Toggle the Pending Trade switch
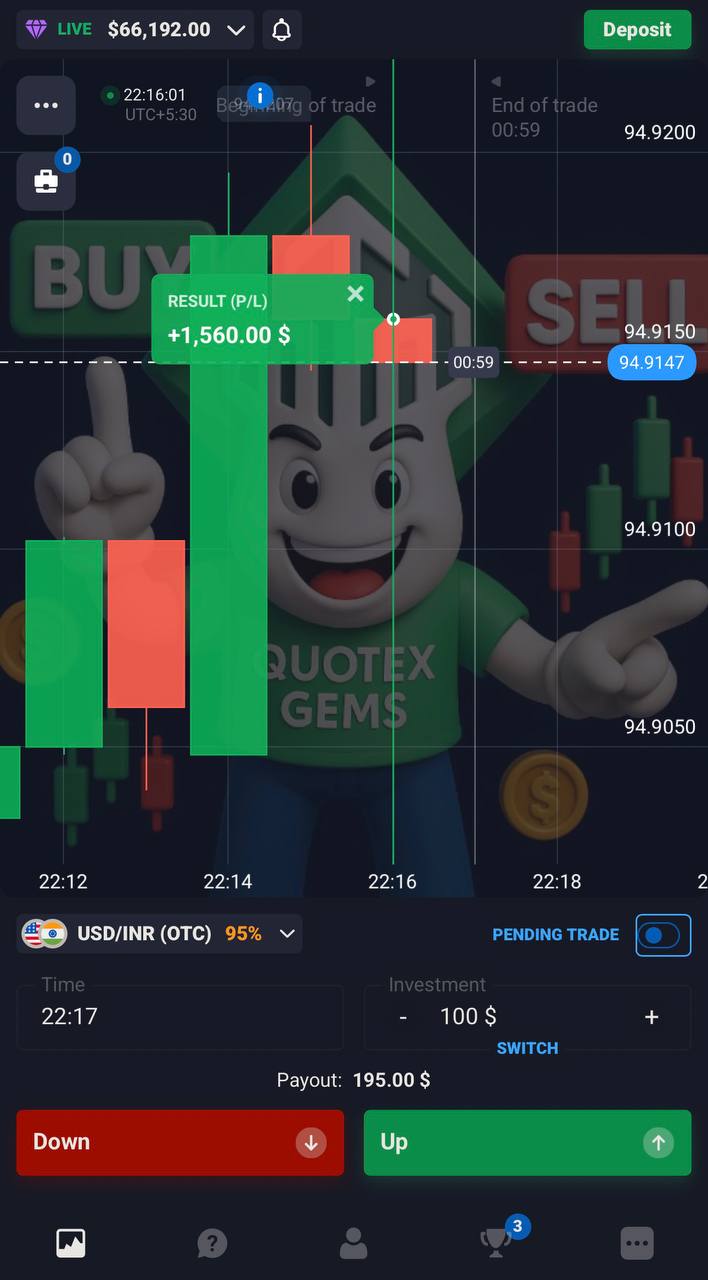 (662, 936)
